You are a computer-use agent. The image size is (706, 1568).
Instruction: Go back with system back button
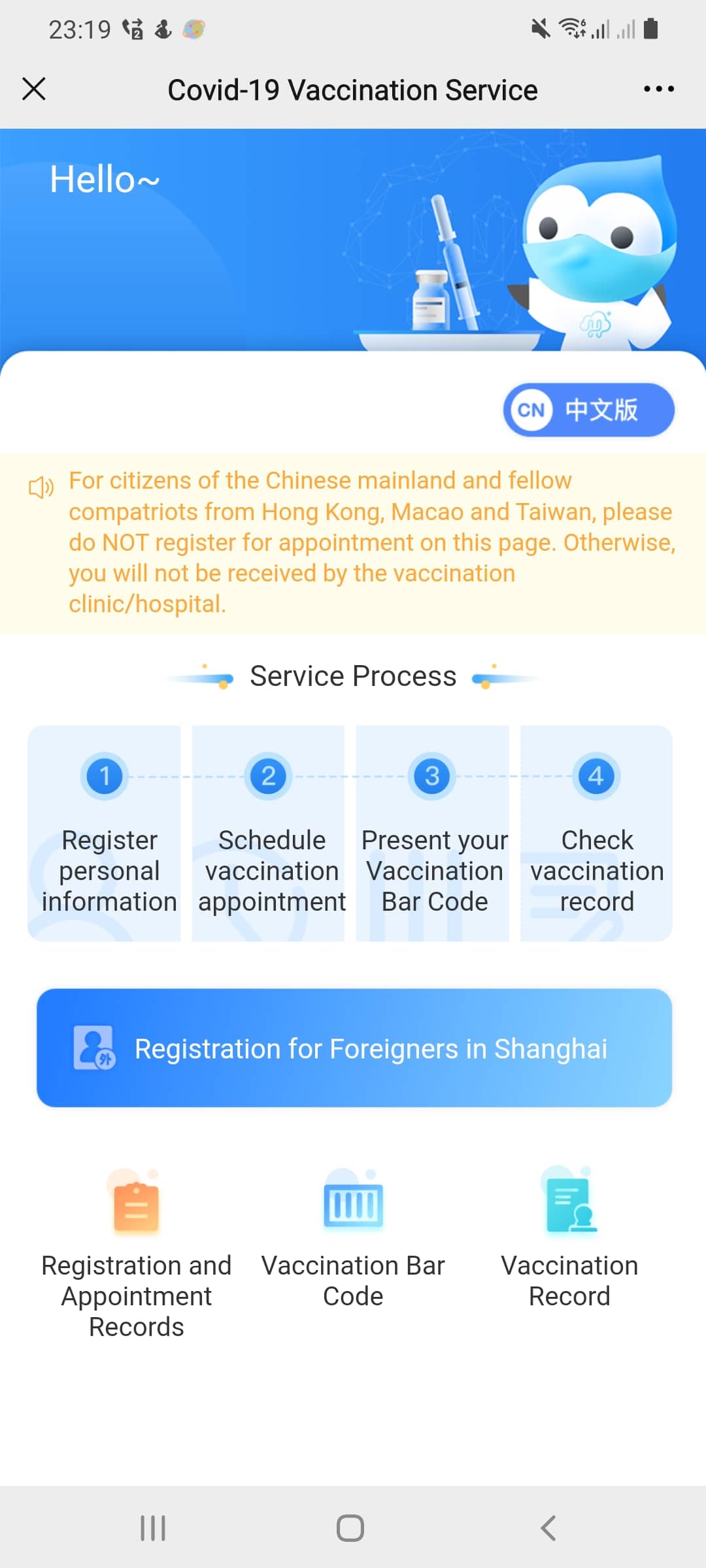pyautogui.click(x=548, y=1528)
